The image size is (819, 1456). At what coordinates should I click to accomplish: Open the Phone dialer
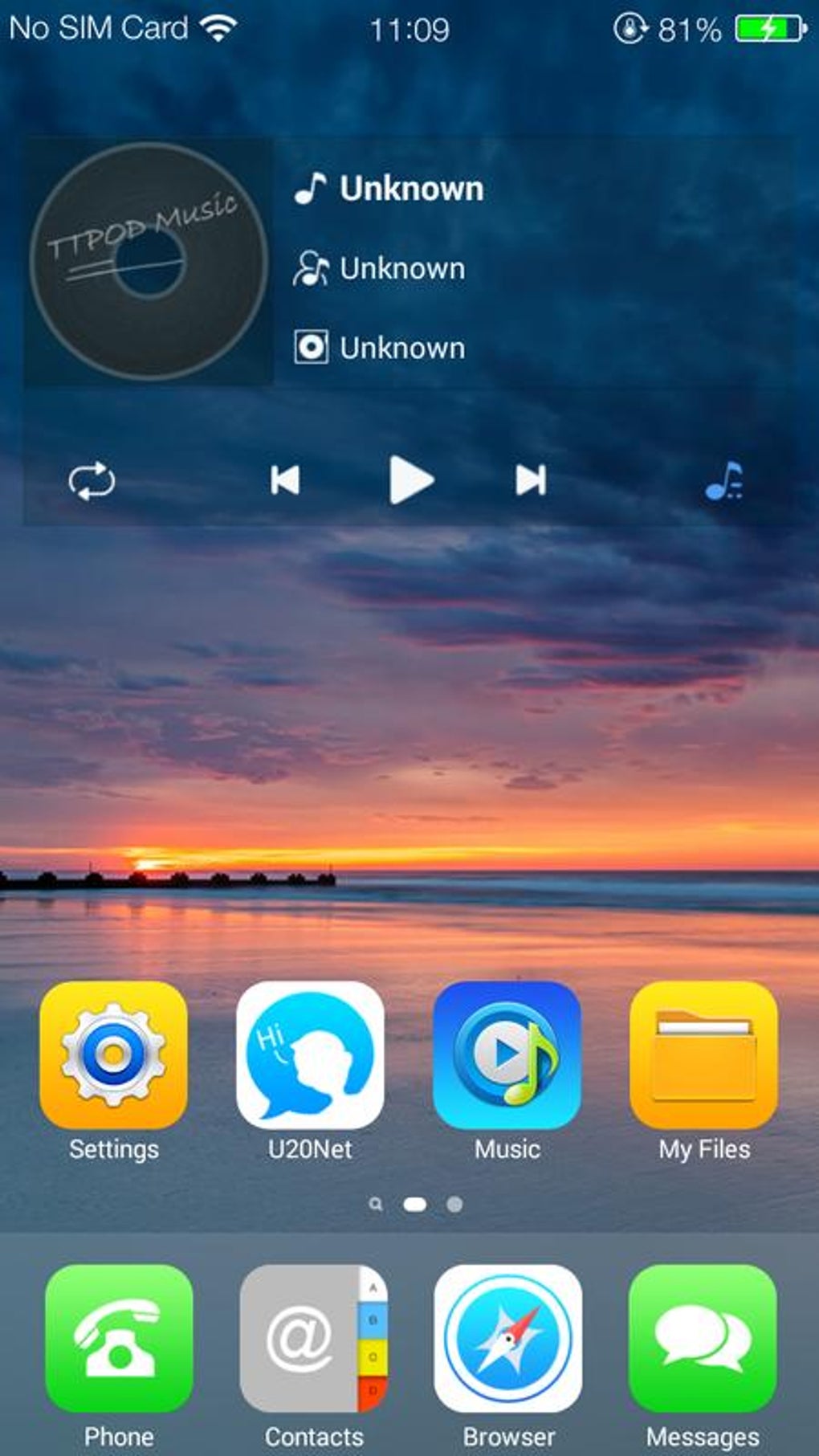tap(119, 1339)
